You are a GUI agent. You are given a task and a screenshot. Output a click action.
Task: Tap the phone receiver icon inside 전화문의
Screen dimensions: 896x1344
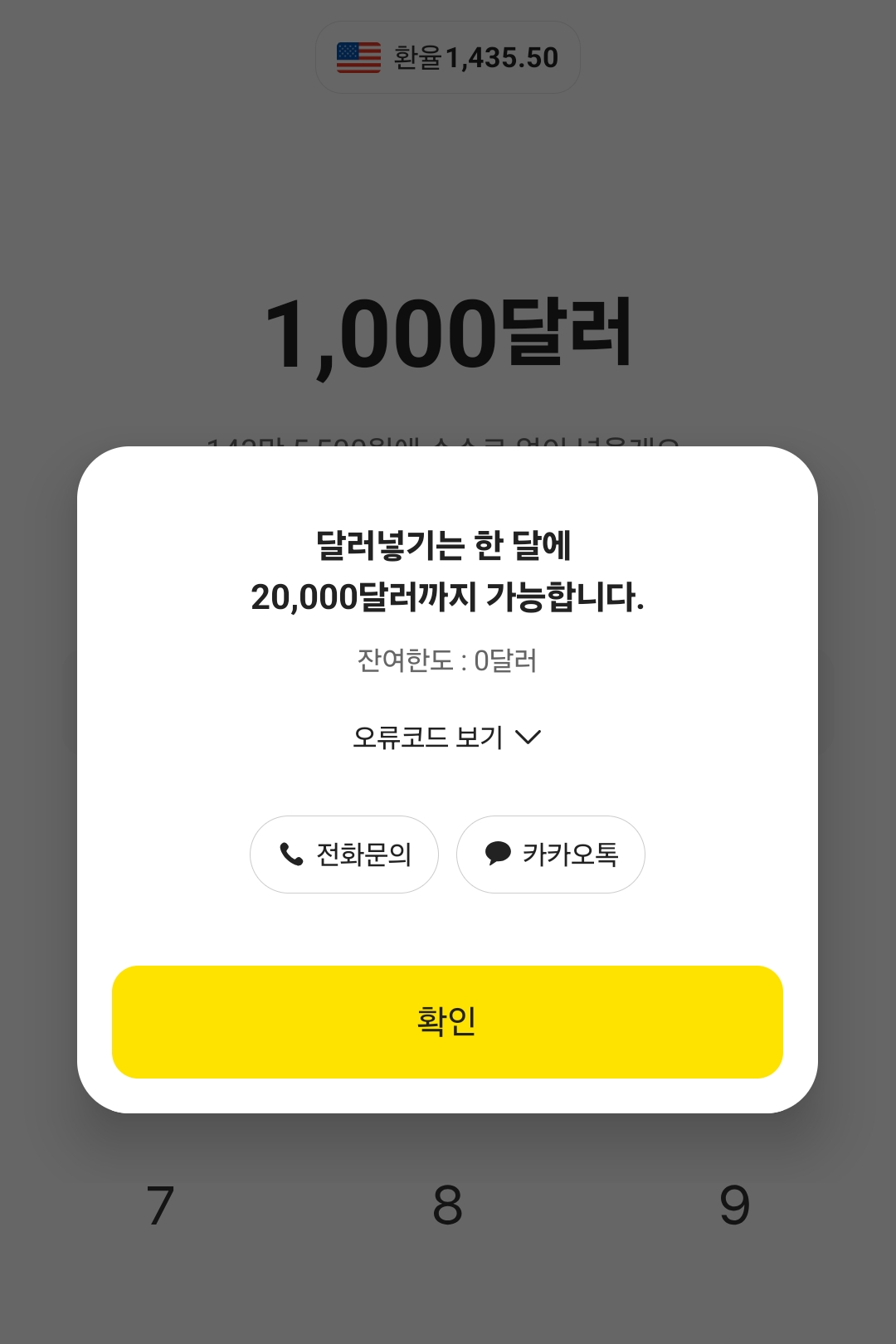[x=293, y=854]
